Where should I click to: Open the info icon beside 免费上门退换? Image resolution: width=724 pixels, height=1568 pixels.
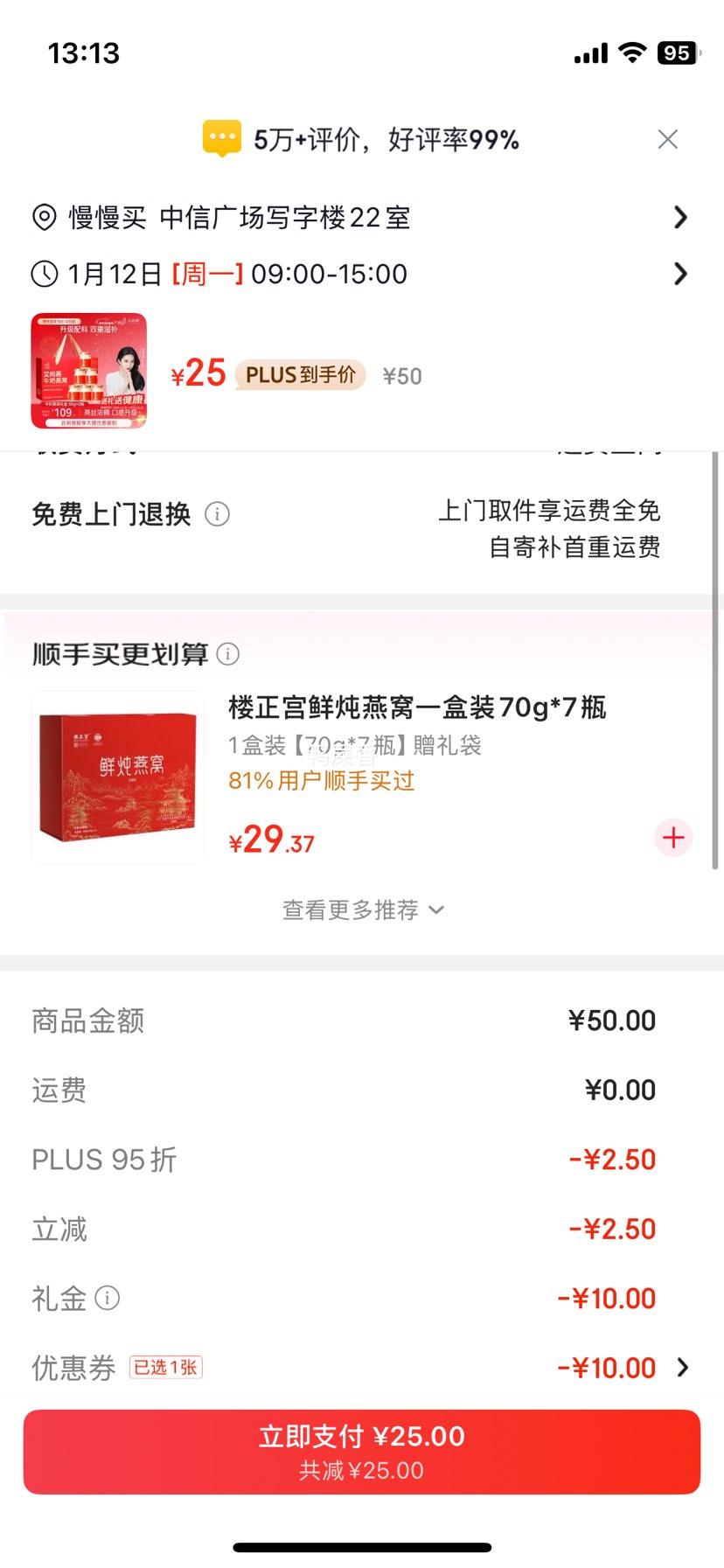tap(218, 515)
